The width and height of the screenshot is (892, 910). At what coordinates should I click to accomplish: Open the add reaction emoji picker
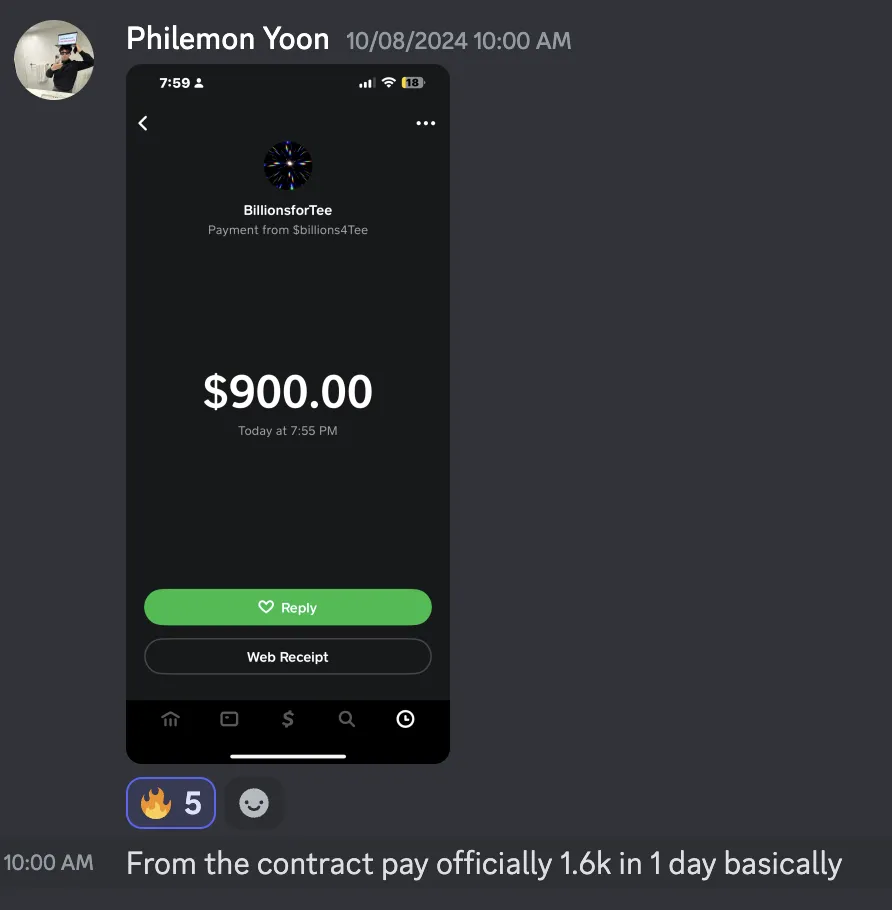point(254,803)
